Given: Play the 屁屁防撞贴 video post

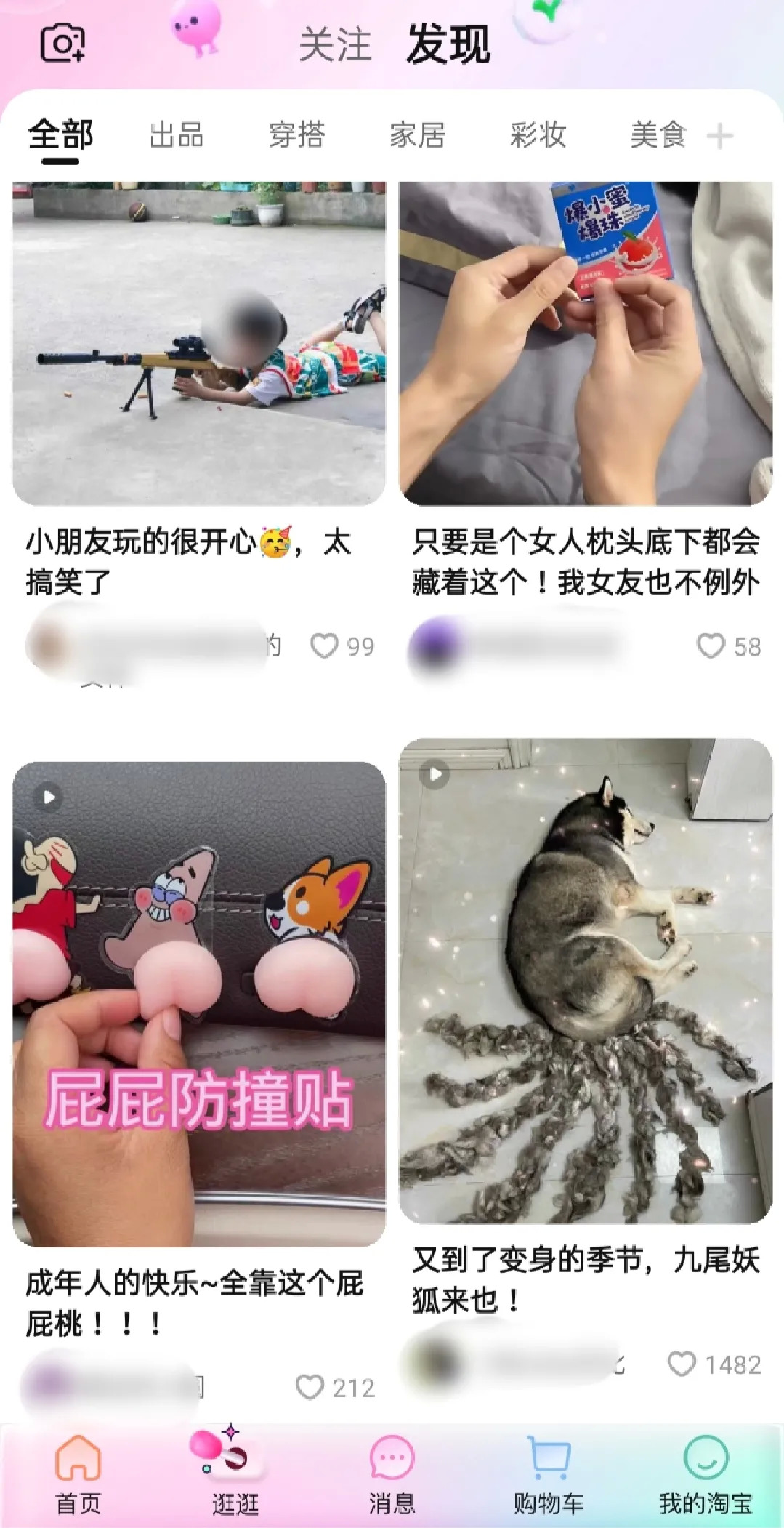Looking at the screenshot, I should (x=198, y=1003).
